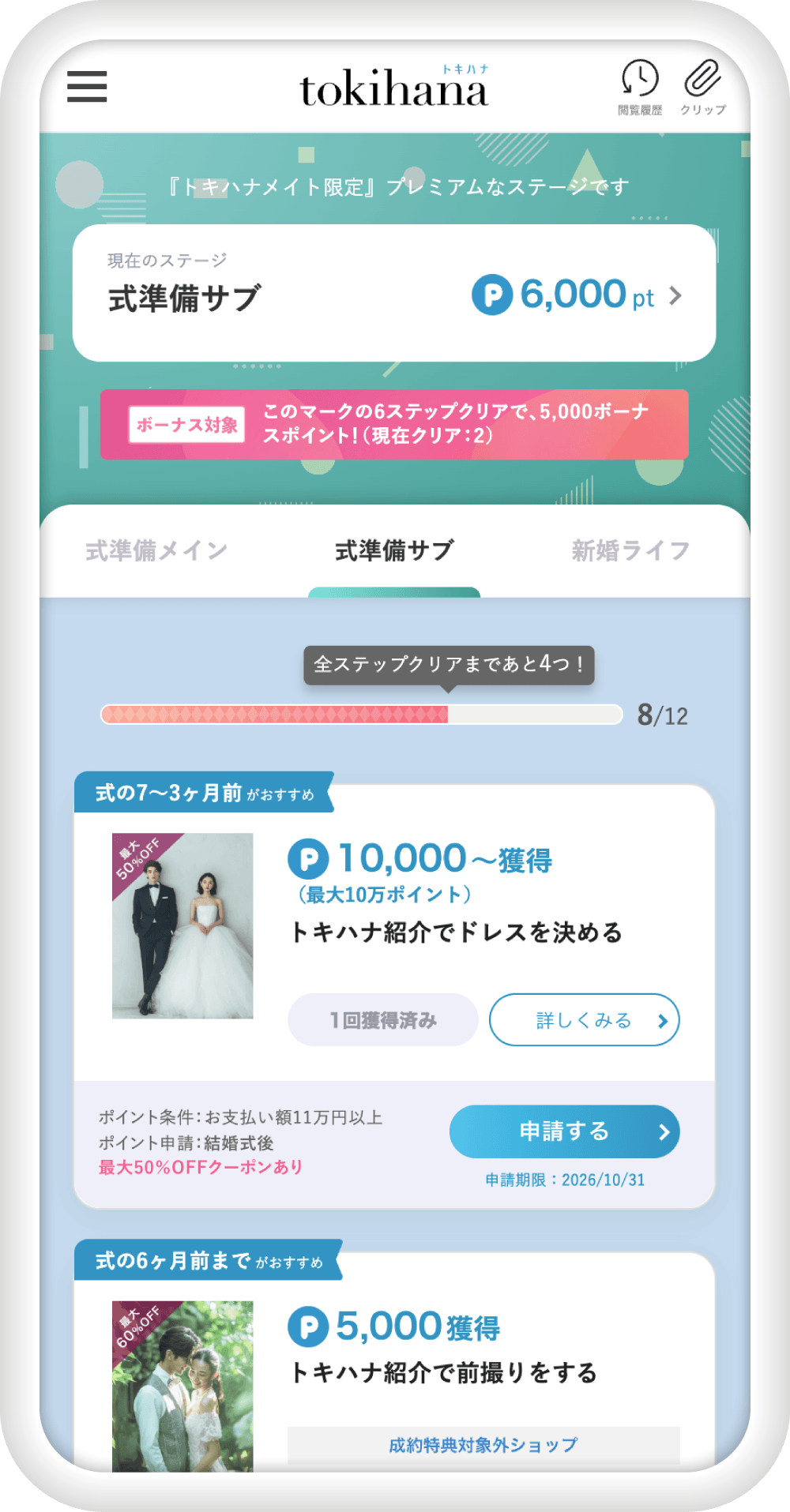Open the 成約特典対象外ショップ link
Screen dimensions: 790x1512
click(x=483, y=1444)
